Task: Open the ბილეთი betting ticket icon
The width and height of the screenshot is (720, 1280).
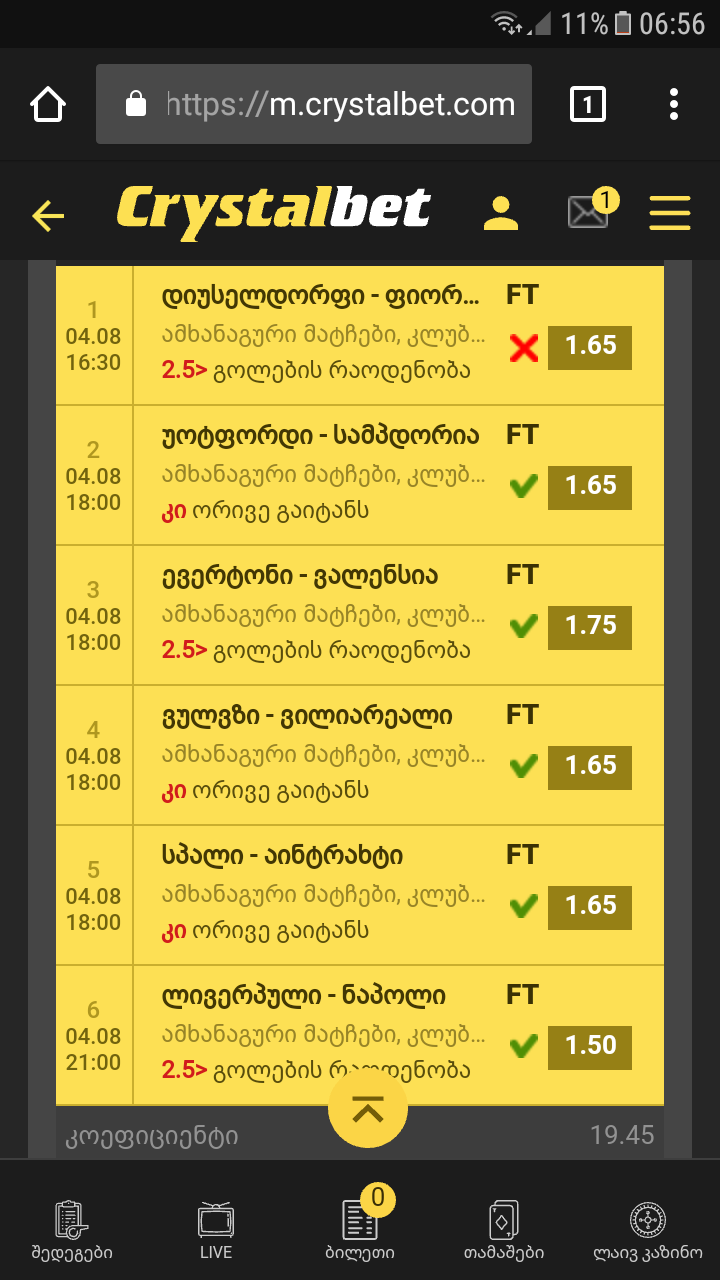Action: click(360, 1220)
